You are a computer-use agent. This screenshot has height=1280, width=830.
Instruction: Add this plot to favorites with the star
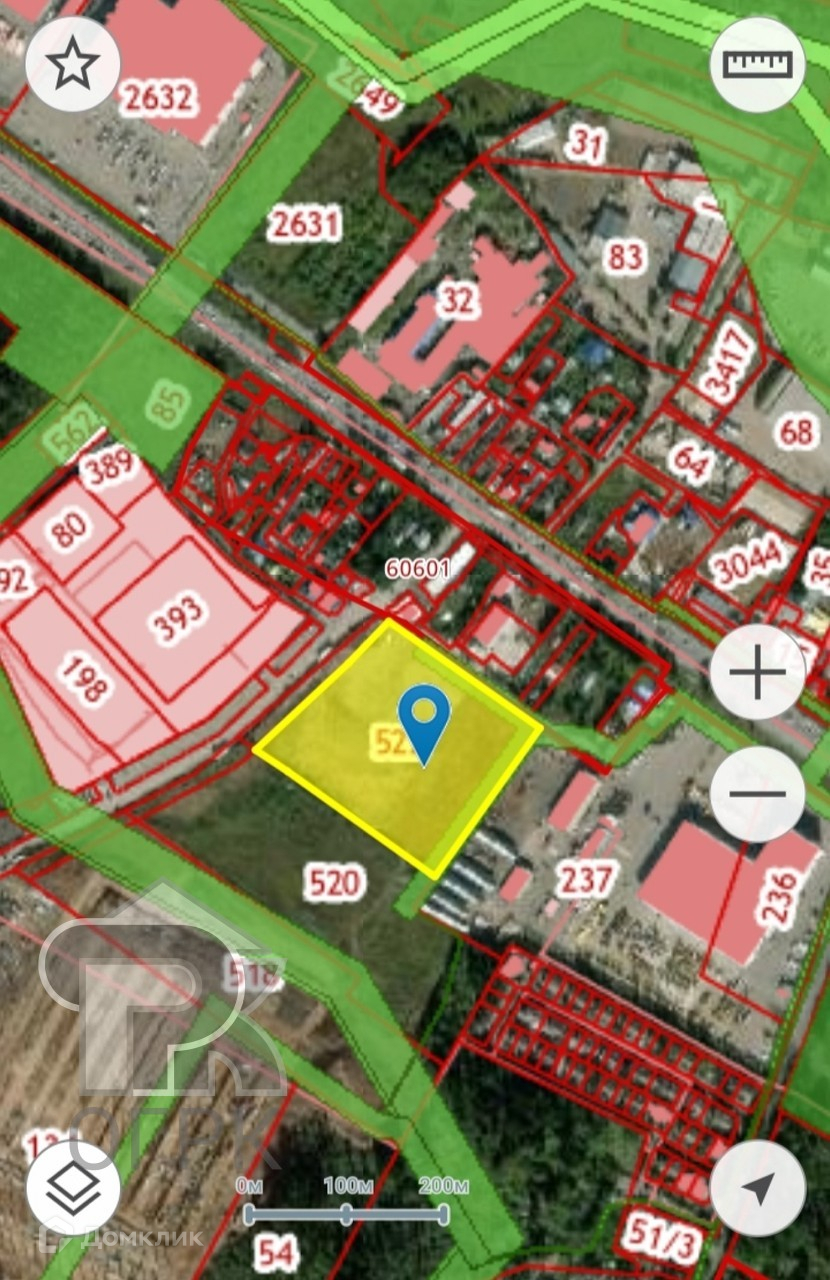(x=73, y=65)
